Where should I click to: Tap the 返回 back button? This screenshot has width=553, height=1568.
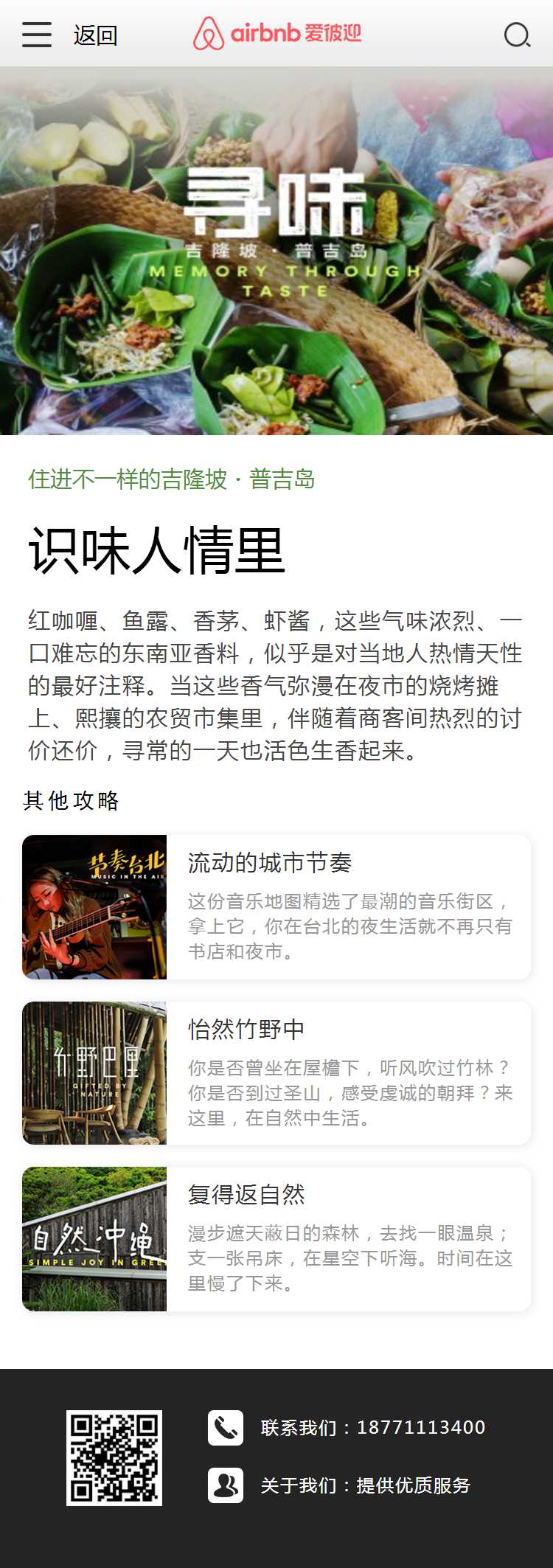[x=95, y=35]
